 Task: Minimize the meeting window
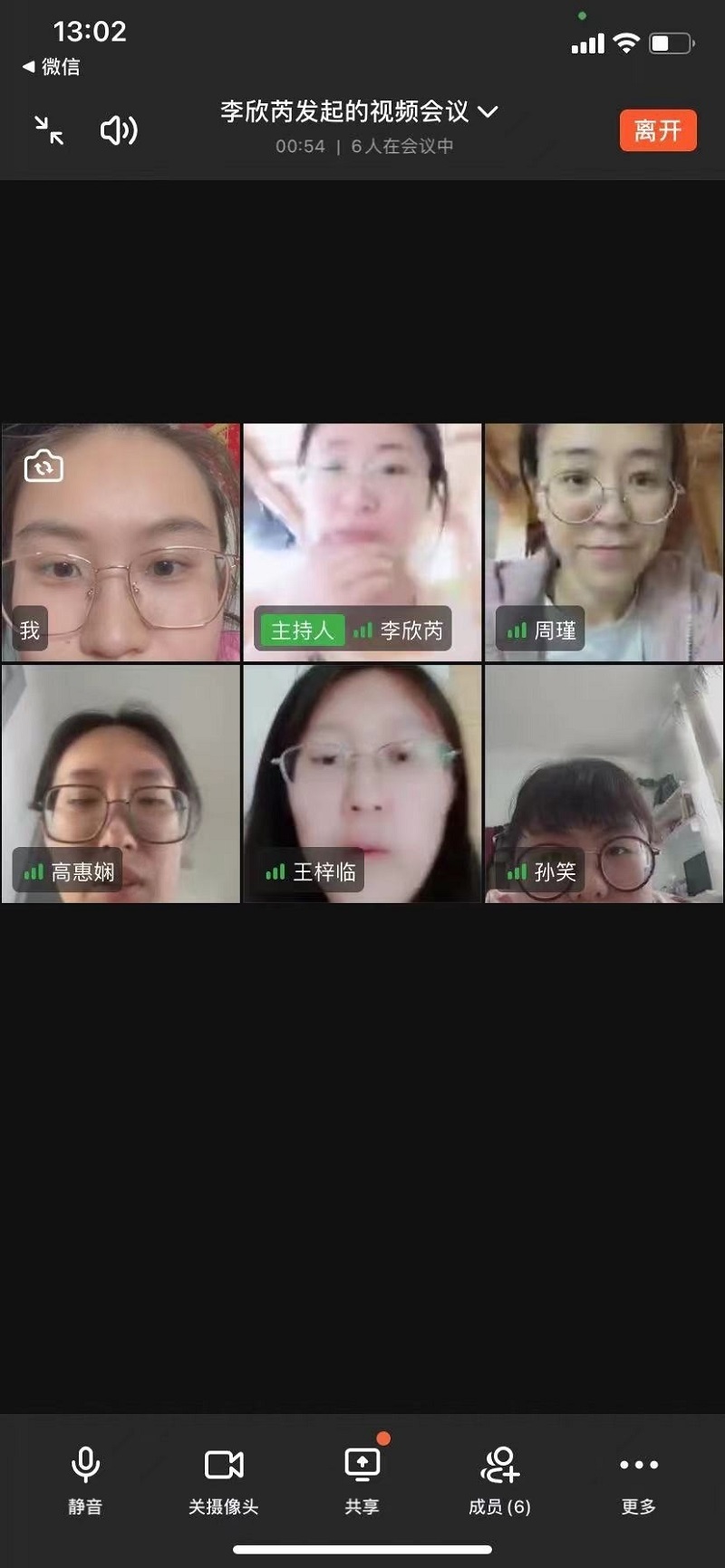[49, 130]
